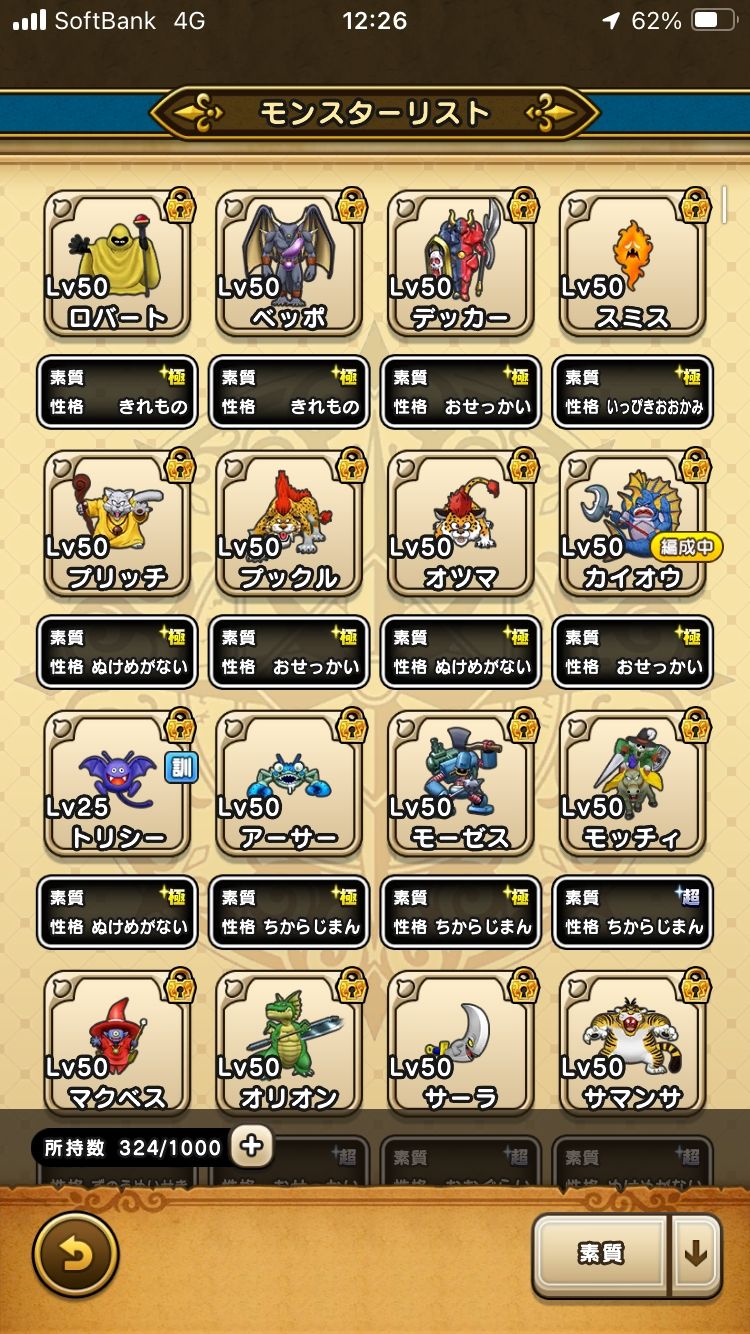Tap the plus button to expand capacity

tap(251, 1147)
